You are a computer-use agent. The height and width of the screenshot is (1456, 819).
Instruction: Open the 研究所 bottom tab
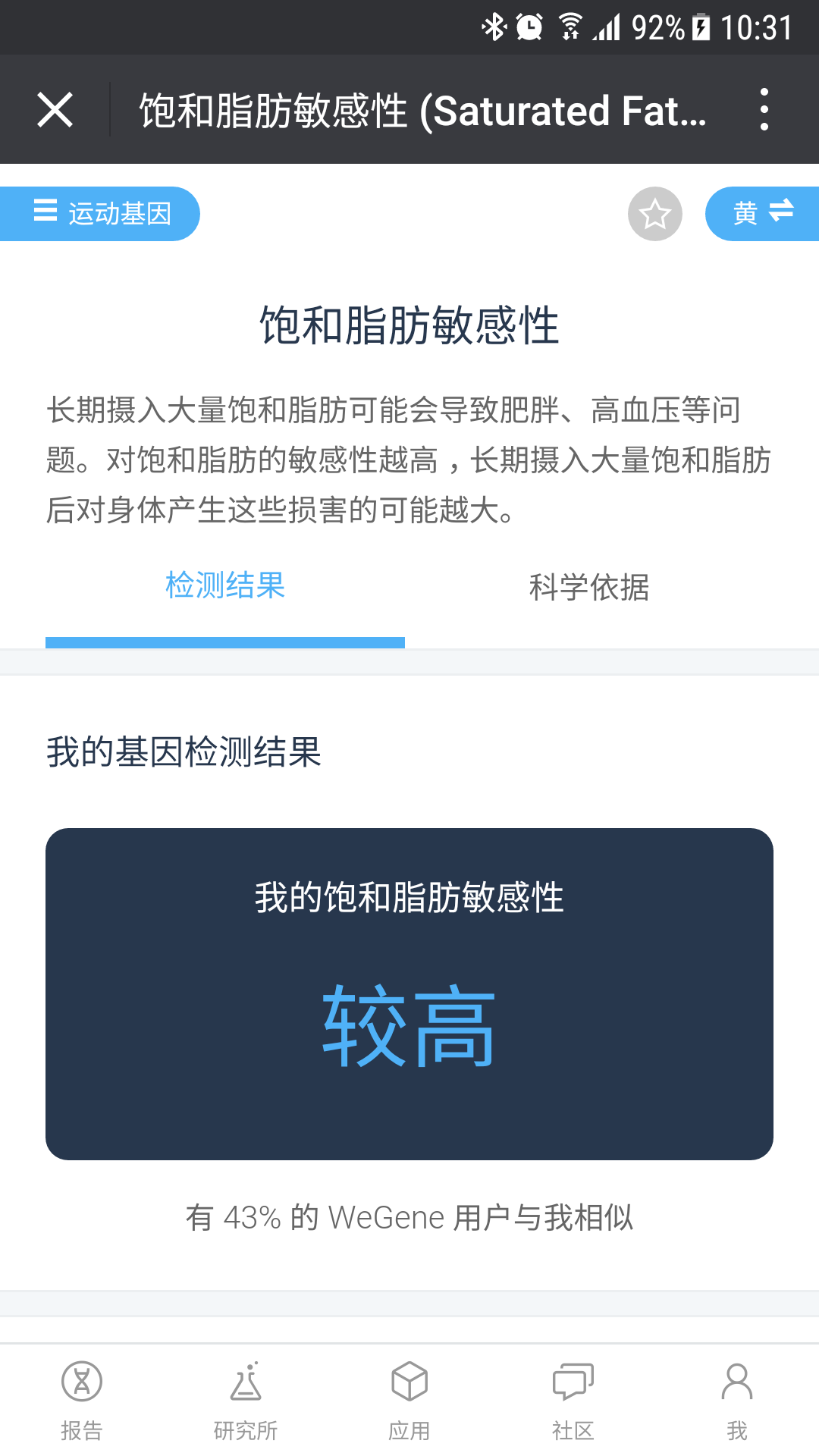(x=246, y=1401)
